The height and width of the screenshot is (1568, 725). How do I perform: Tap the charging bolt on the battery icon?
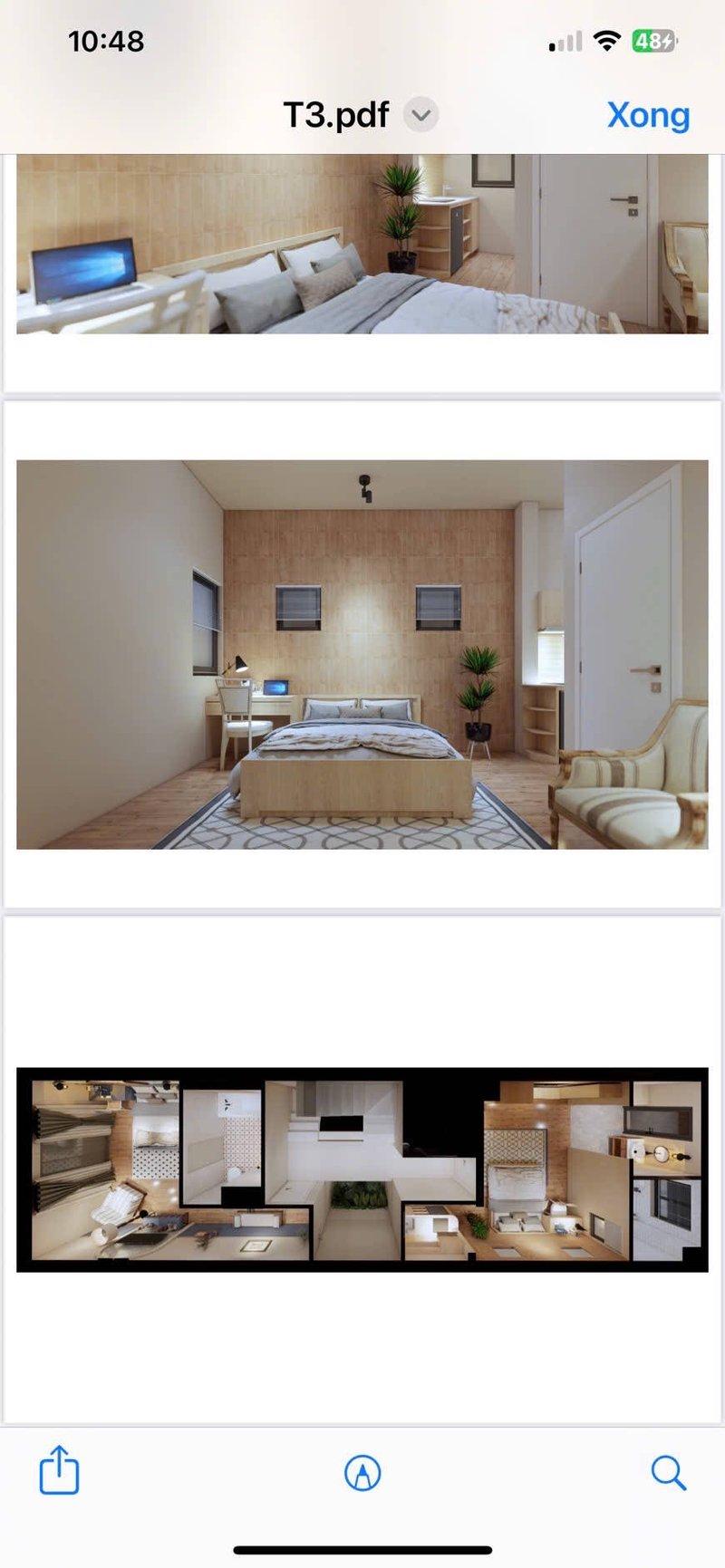tap(664, 41)
